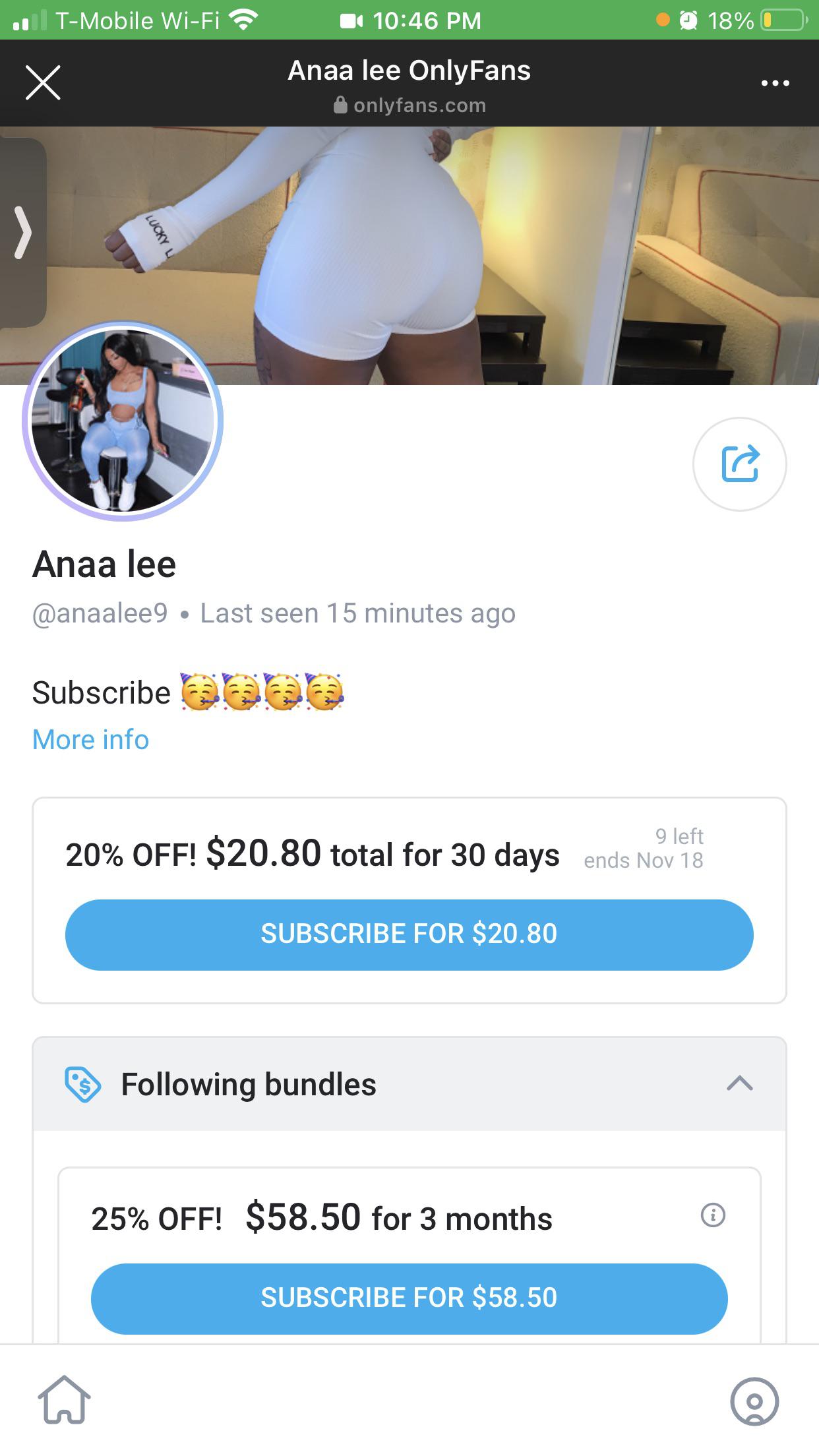Click the padlock icon beside onlyfans.com
The height and width of the screenshot is (1456, 819).
point(340,106)
